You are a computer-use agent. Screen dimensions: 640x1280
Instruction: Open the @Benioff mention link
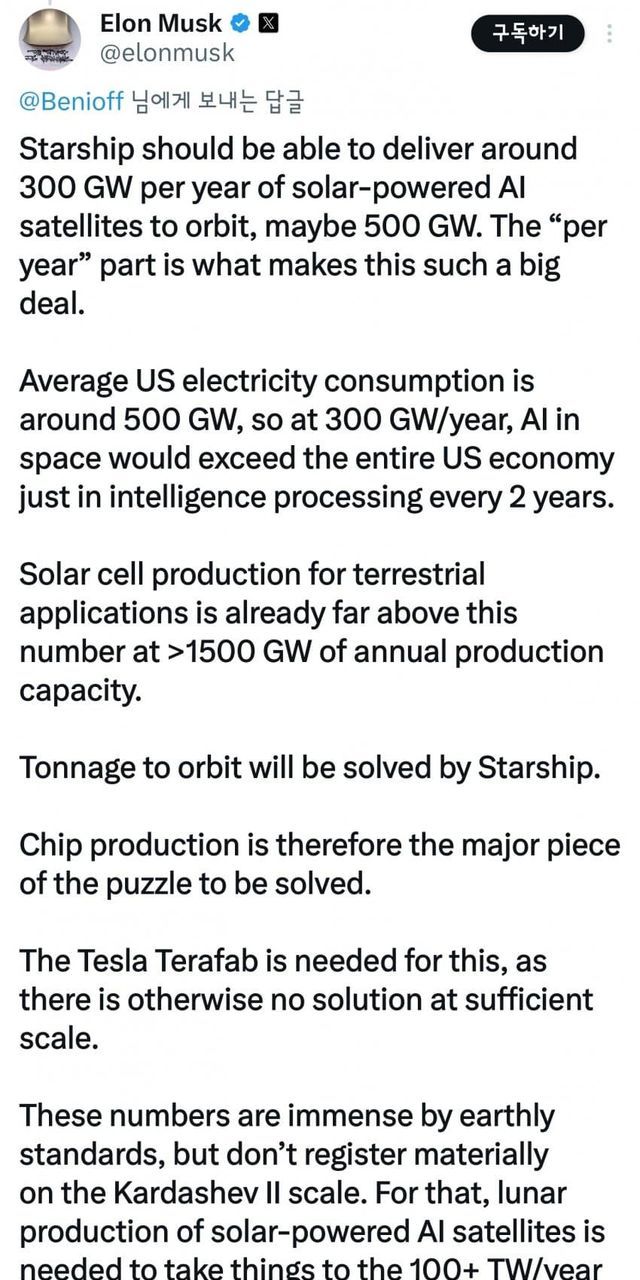[x=62, y=100]
